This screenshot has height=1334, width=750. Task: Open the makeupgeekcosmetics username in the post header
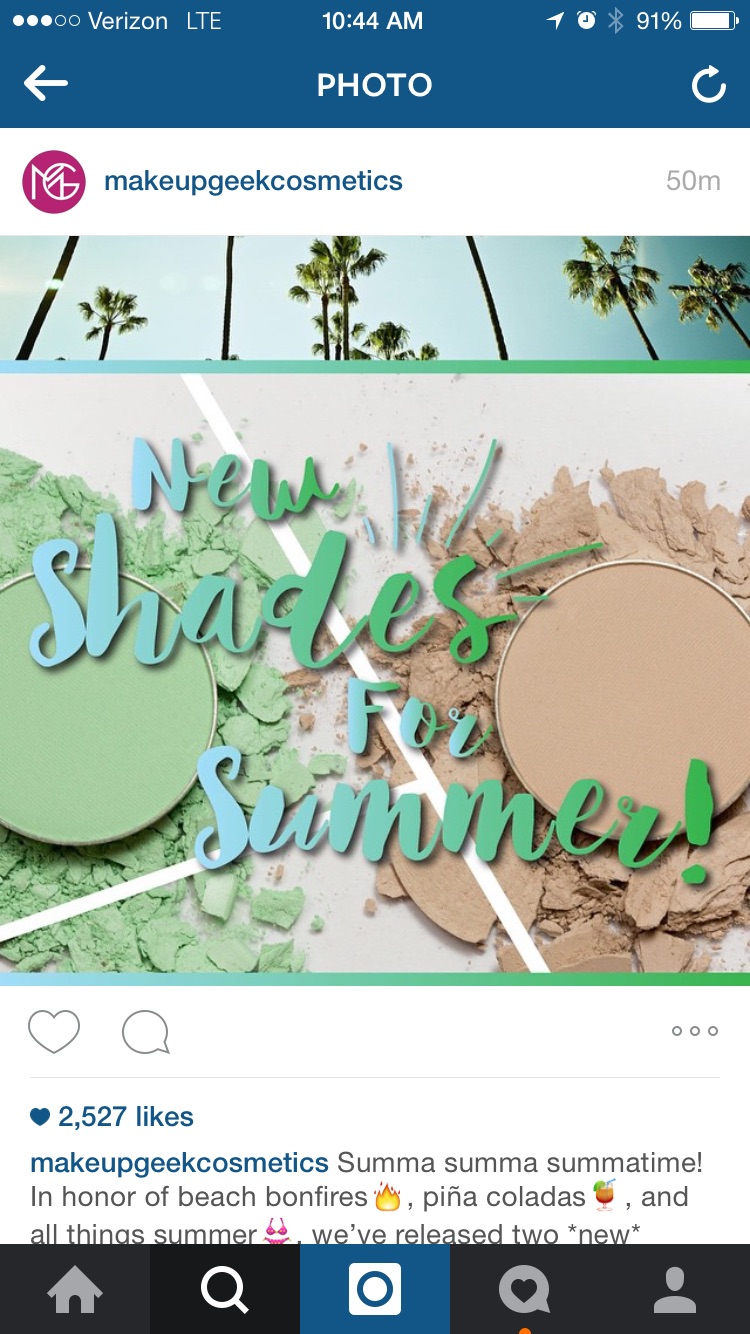click(x=253, y=181)
